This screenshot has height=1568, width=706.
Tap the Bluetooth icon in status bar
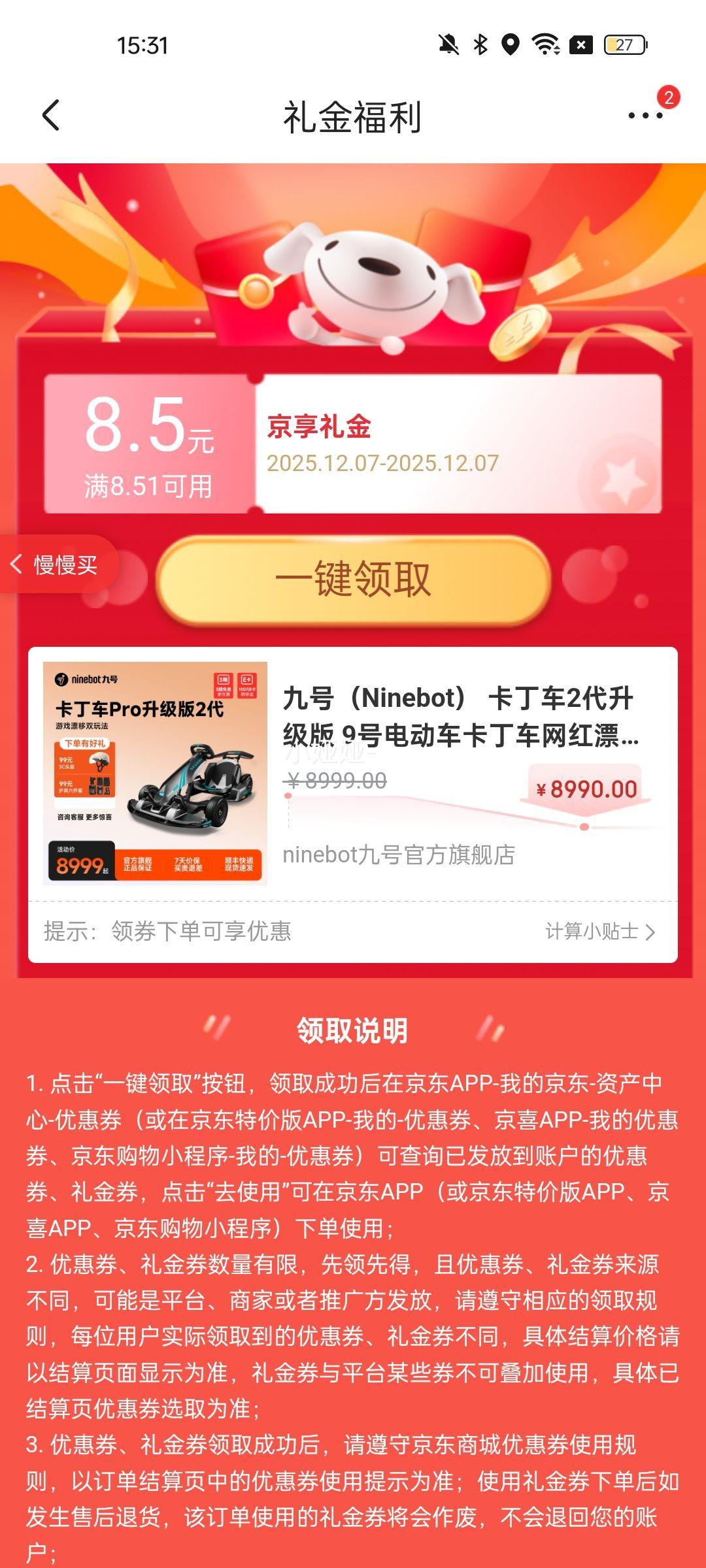479,46
